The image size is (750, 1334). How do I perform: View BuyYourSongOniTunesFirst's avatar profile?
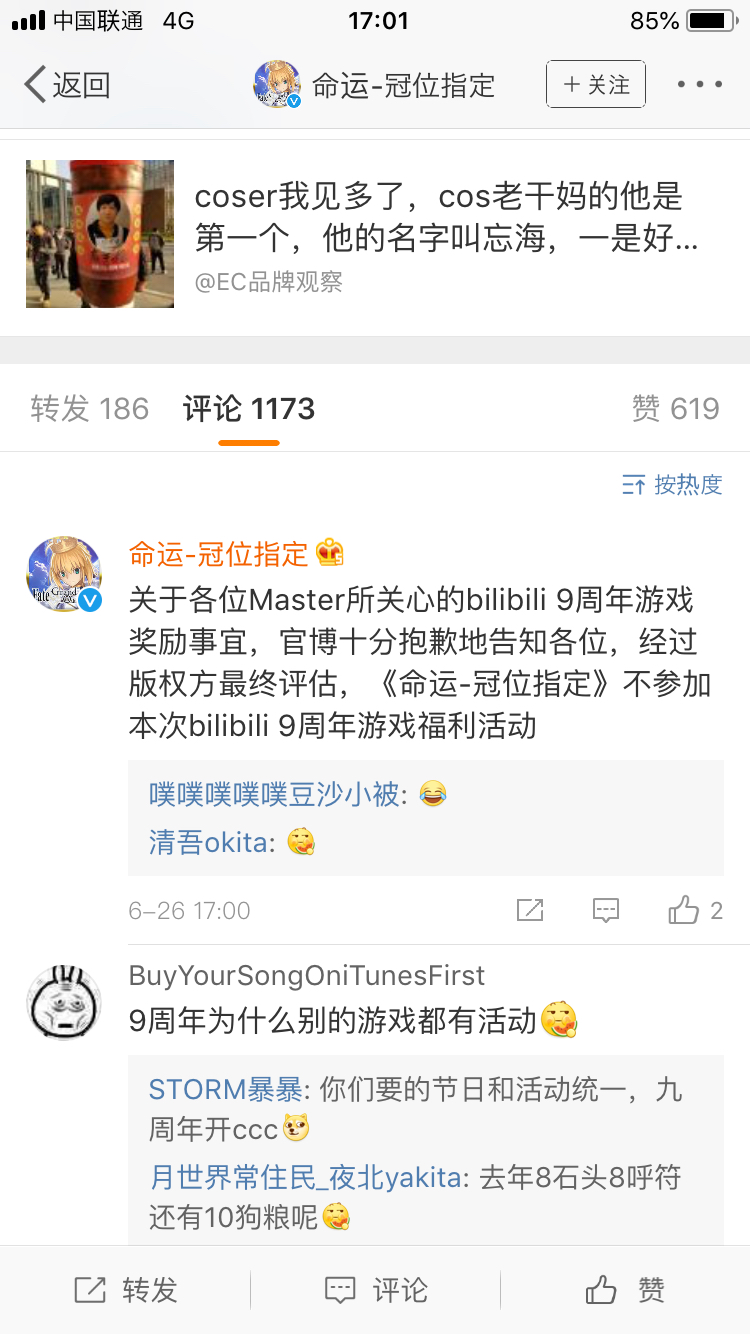click(x=63, y=1003)
